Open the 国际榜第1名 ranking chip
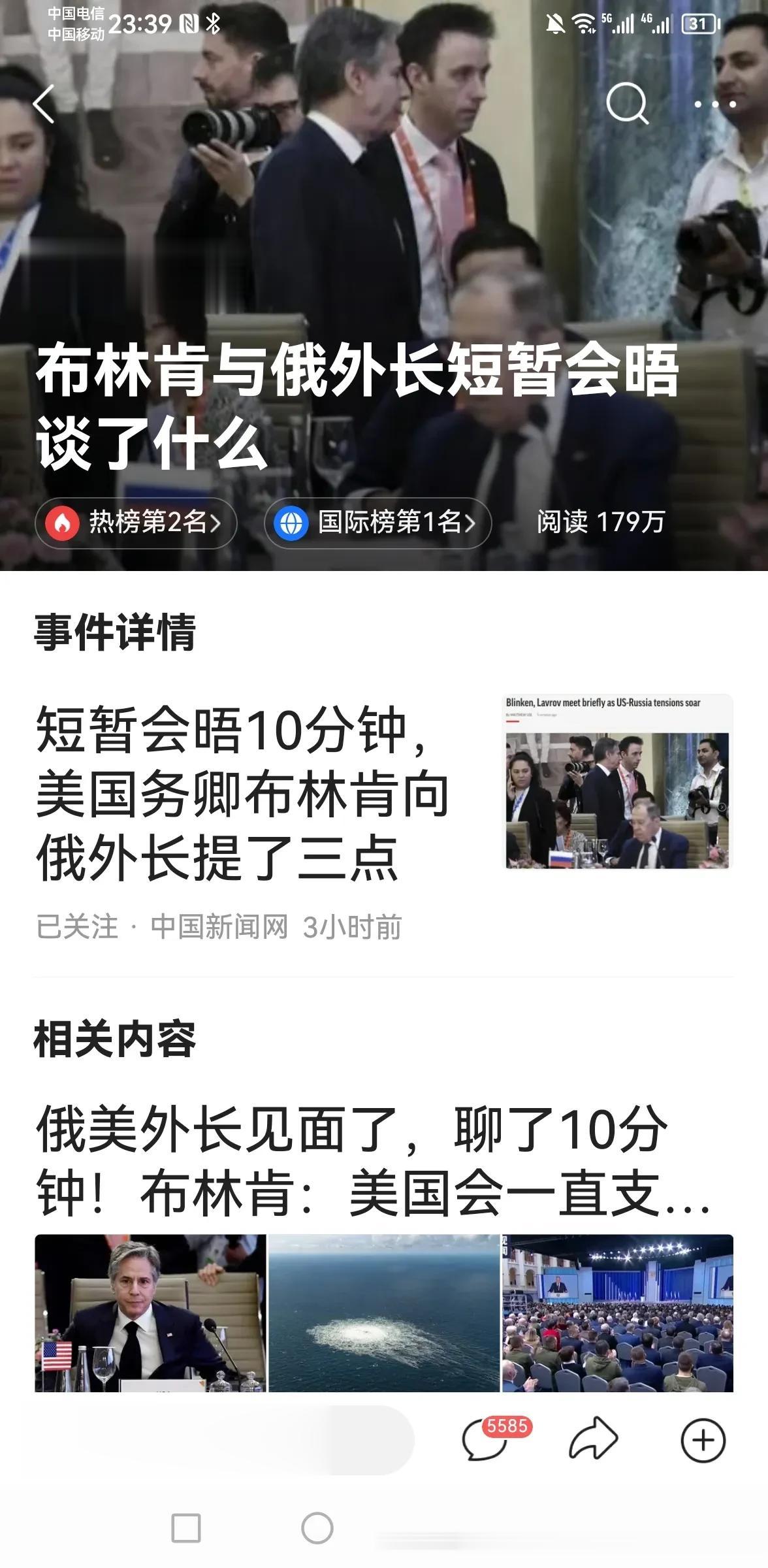The width and height of the screenshot is (768, 1568). tap(377, 523)
